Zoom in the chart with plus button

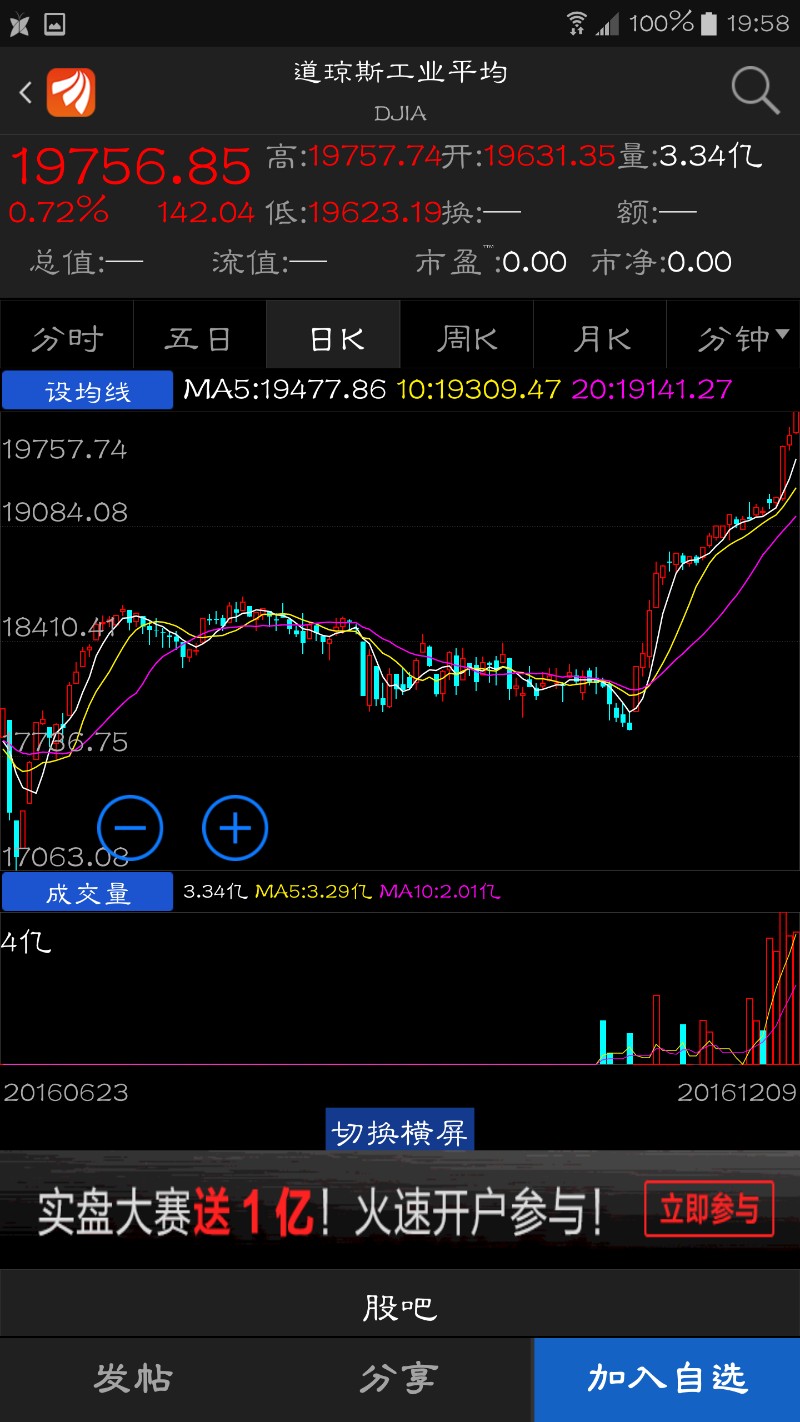pos(235,828)
